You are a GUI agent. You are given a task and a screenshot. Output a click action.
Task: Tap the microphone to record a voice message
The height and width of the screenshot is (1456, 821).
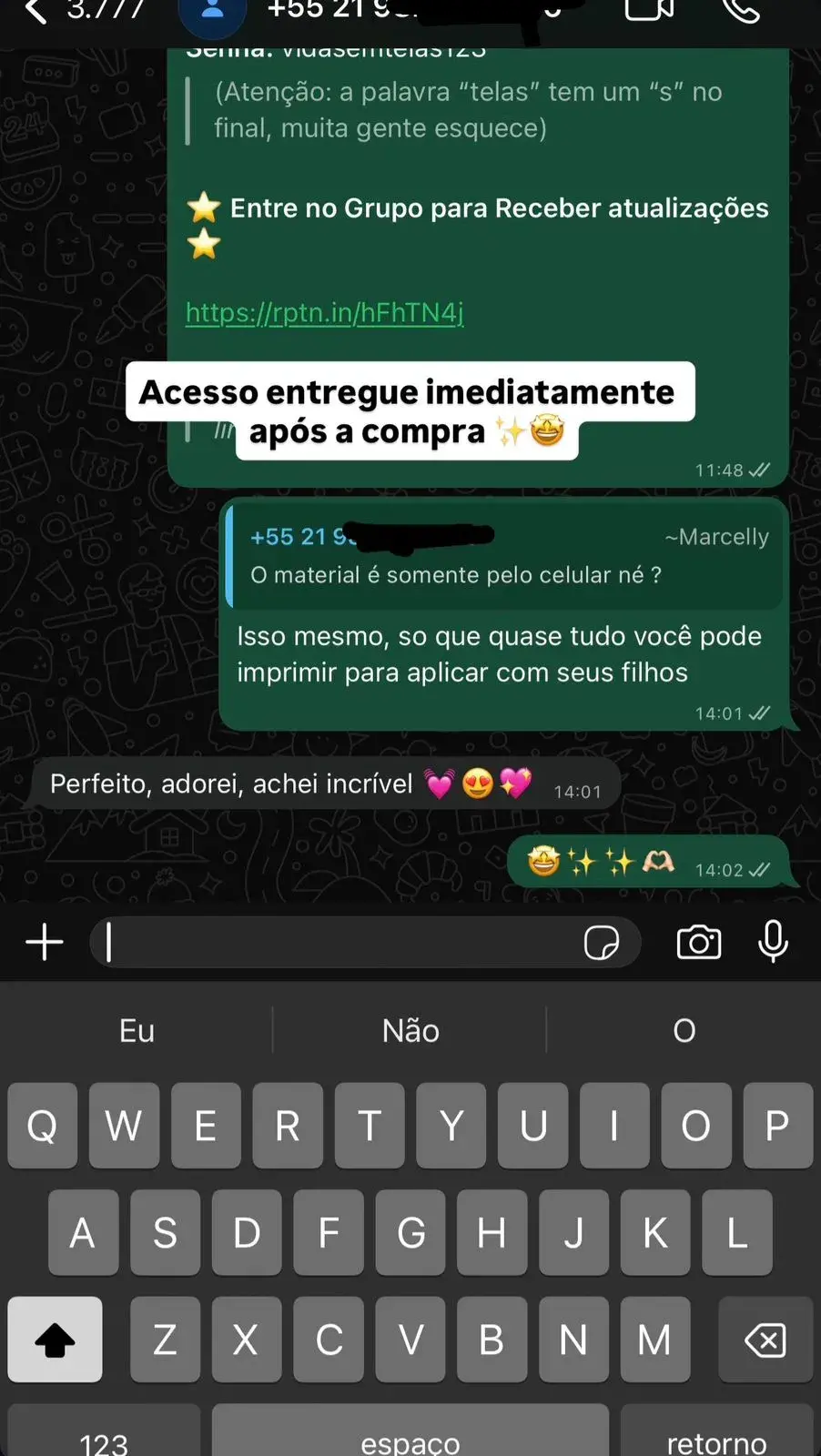(x=773, y=942)
